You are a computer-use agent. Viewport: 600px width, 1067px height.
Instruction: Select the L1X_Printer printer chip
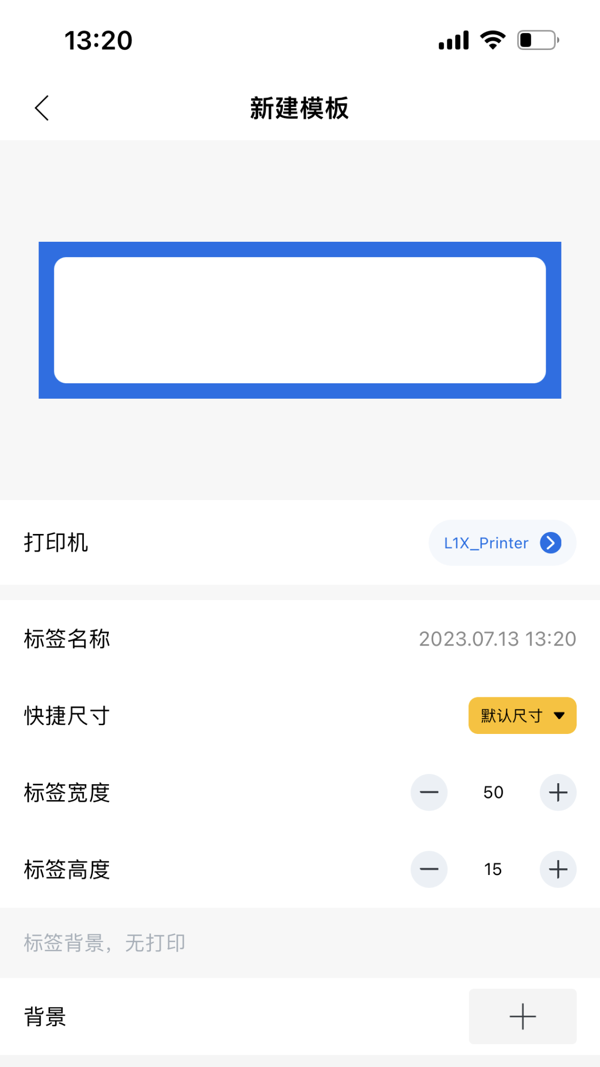tap(502, 543)
